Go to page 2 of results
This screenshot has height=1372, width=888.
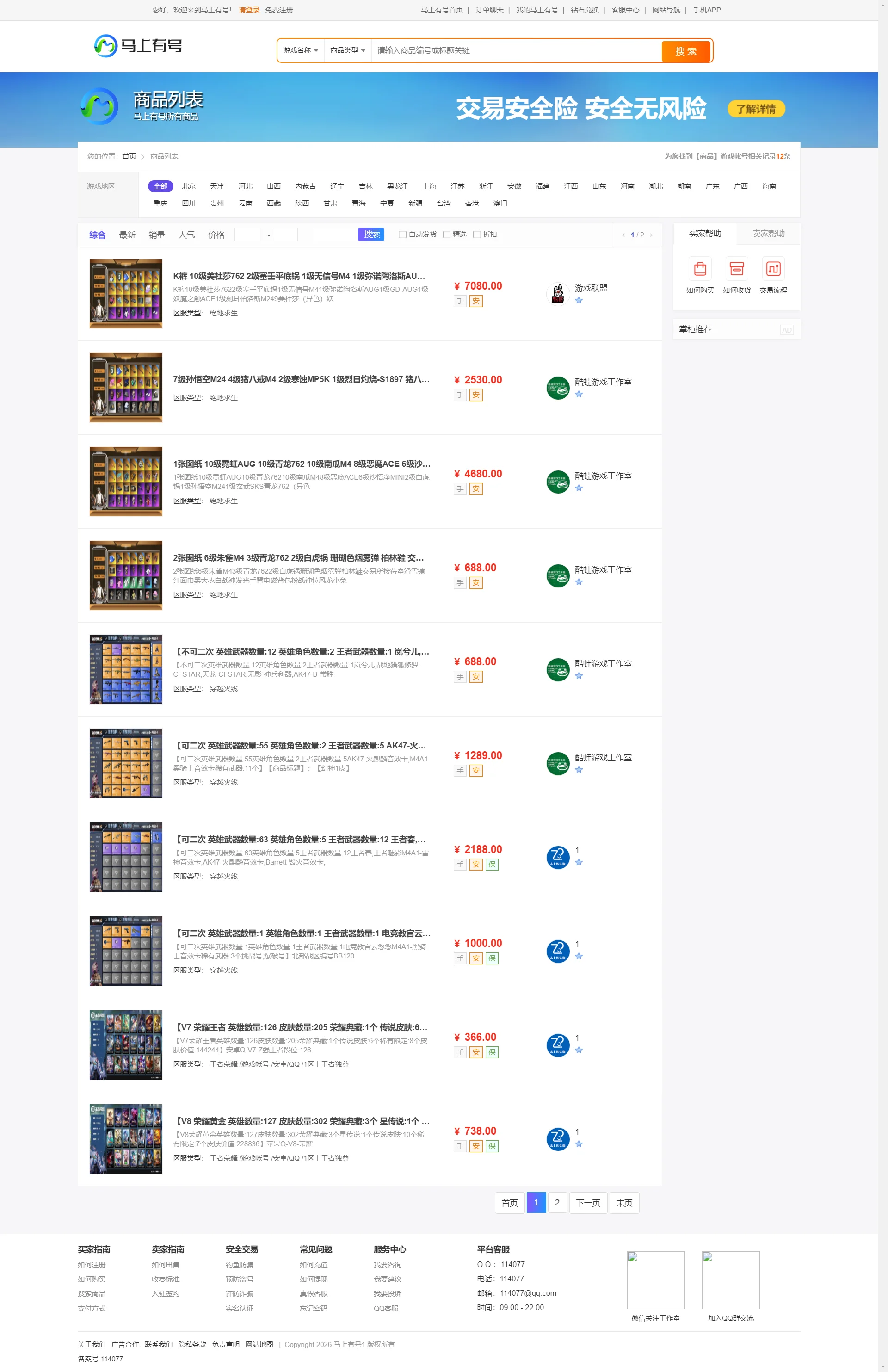point(557,1203)
